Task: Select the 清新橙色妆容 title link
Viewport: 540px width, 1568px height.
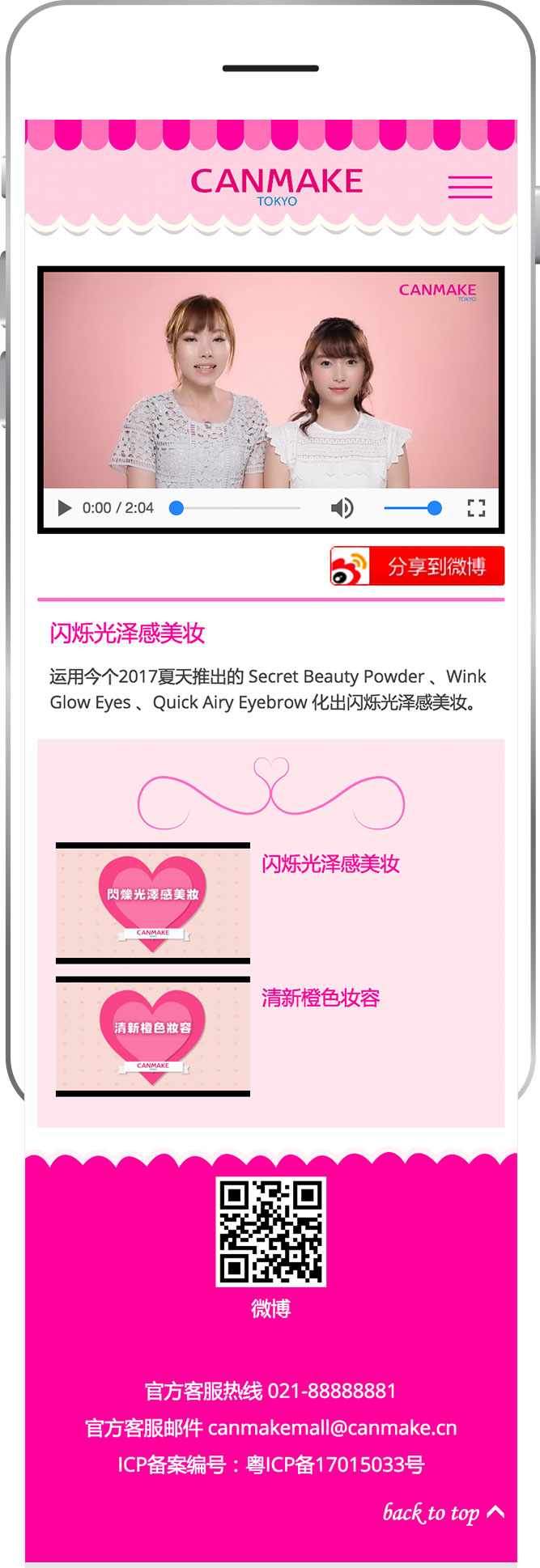Action: 321,998
